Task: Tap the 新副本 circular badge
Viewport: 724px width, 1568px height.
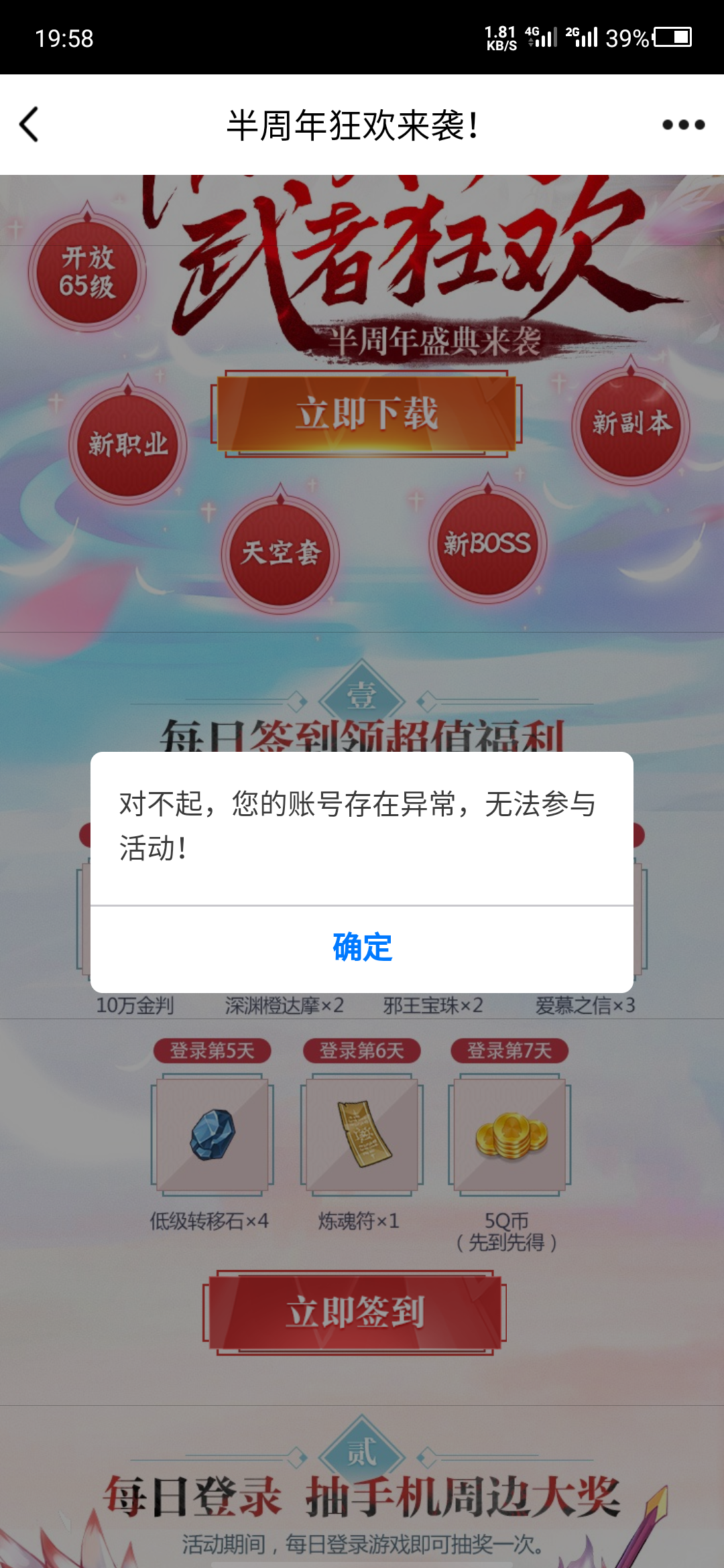Action: tap(630, 422)
